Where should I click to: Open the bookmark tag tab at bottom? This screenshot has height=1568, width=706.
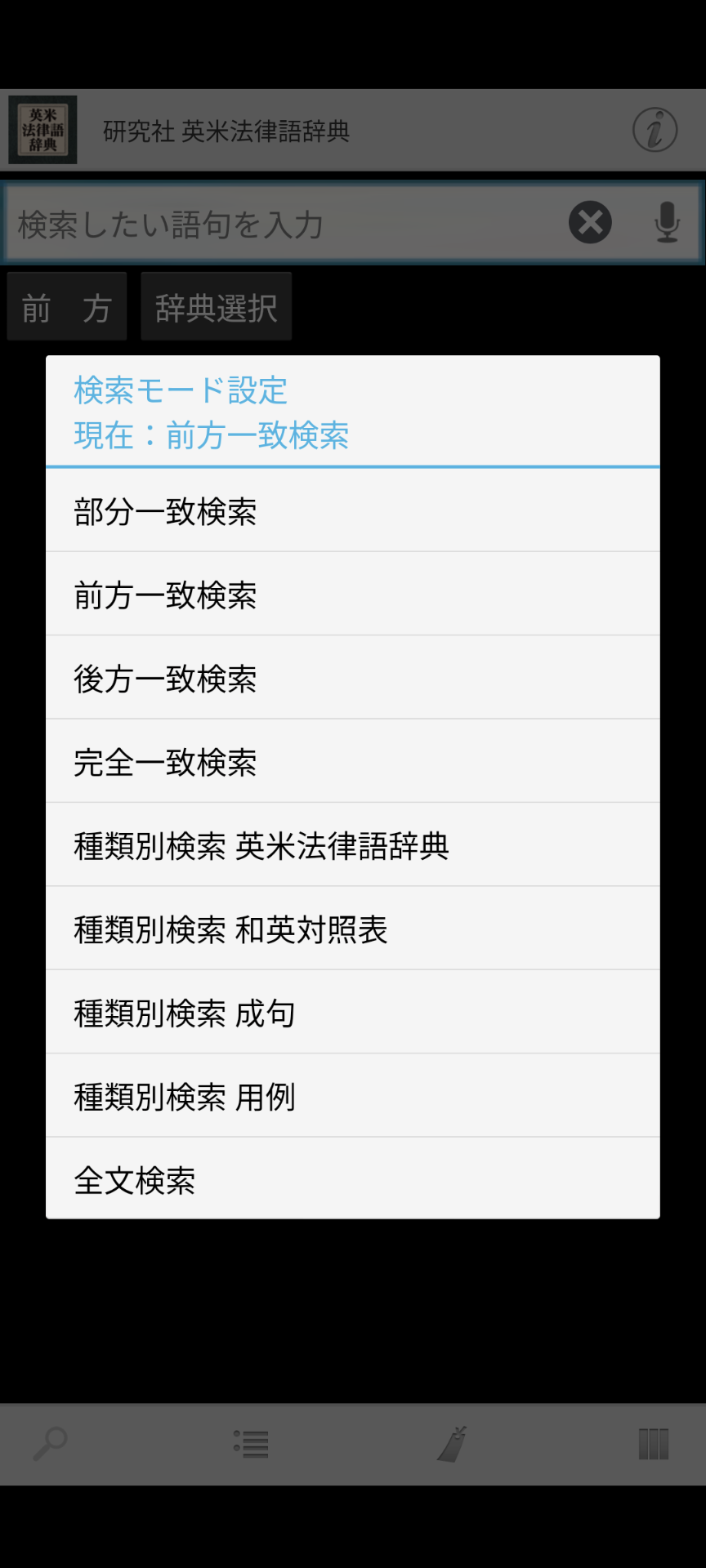452,1444
